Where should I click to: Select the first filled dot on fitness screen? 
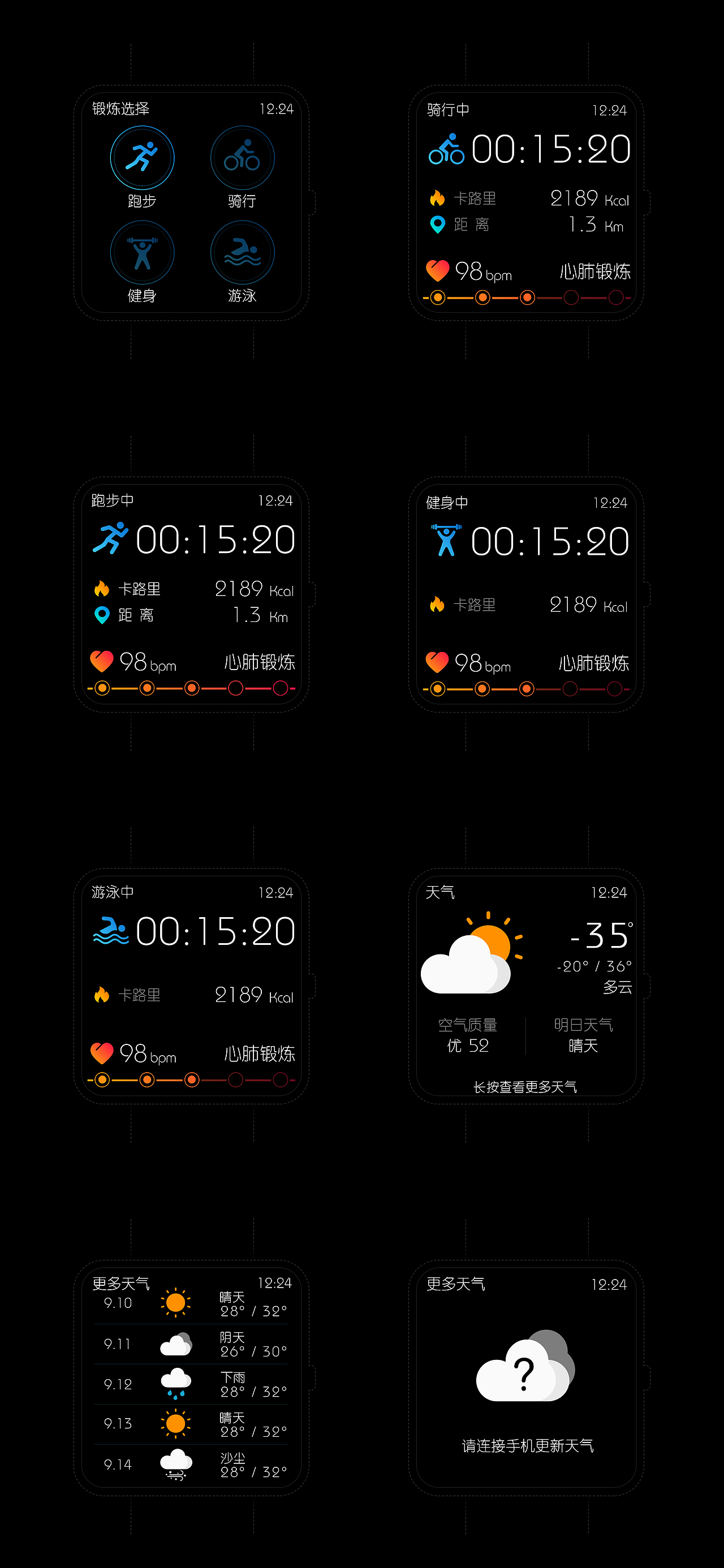438,690
